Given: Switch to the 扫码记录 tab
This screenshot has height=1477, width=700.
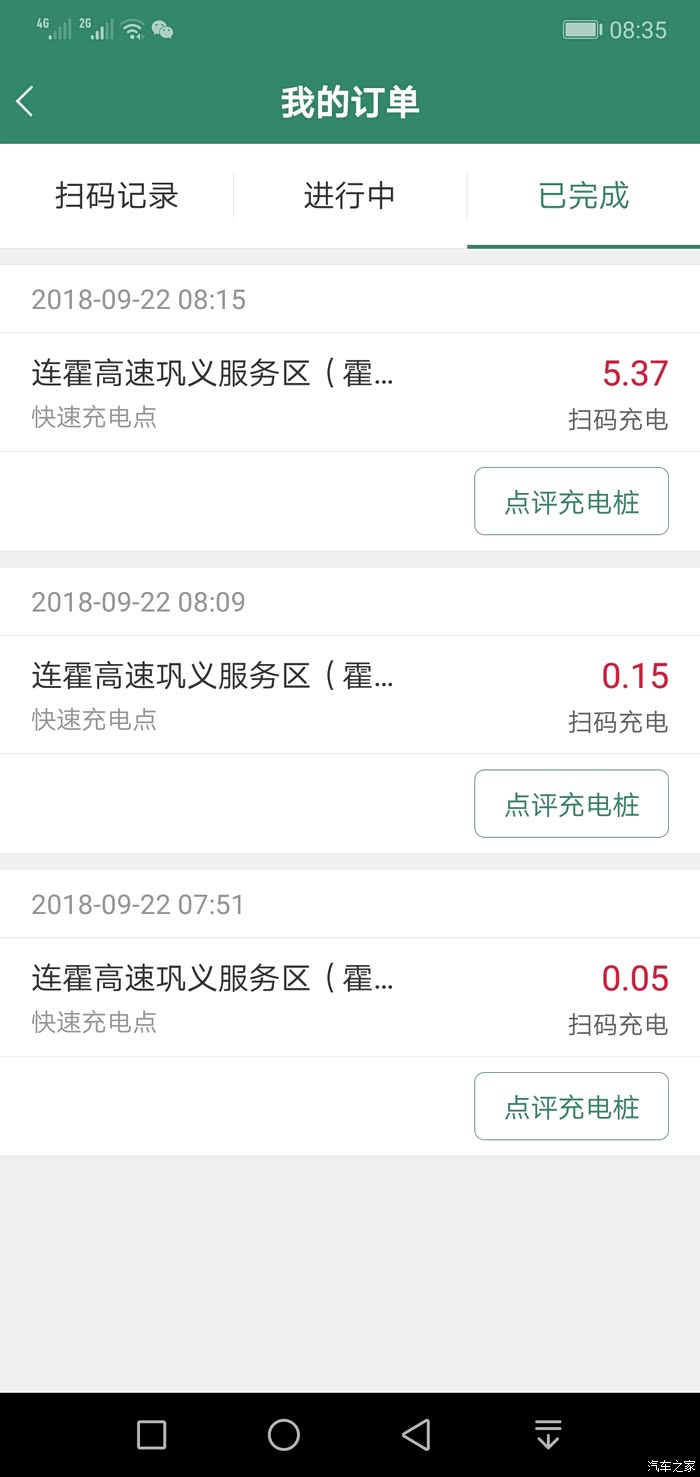Looking at the screenshot, I should 116,196.
